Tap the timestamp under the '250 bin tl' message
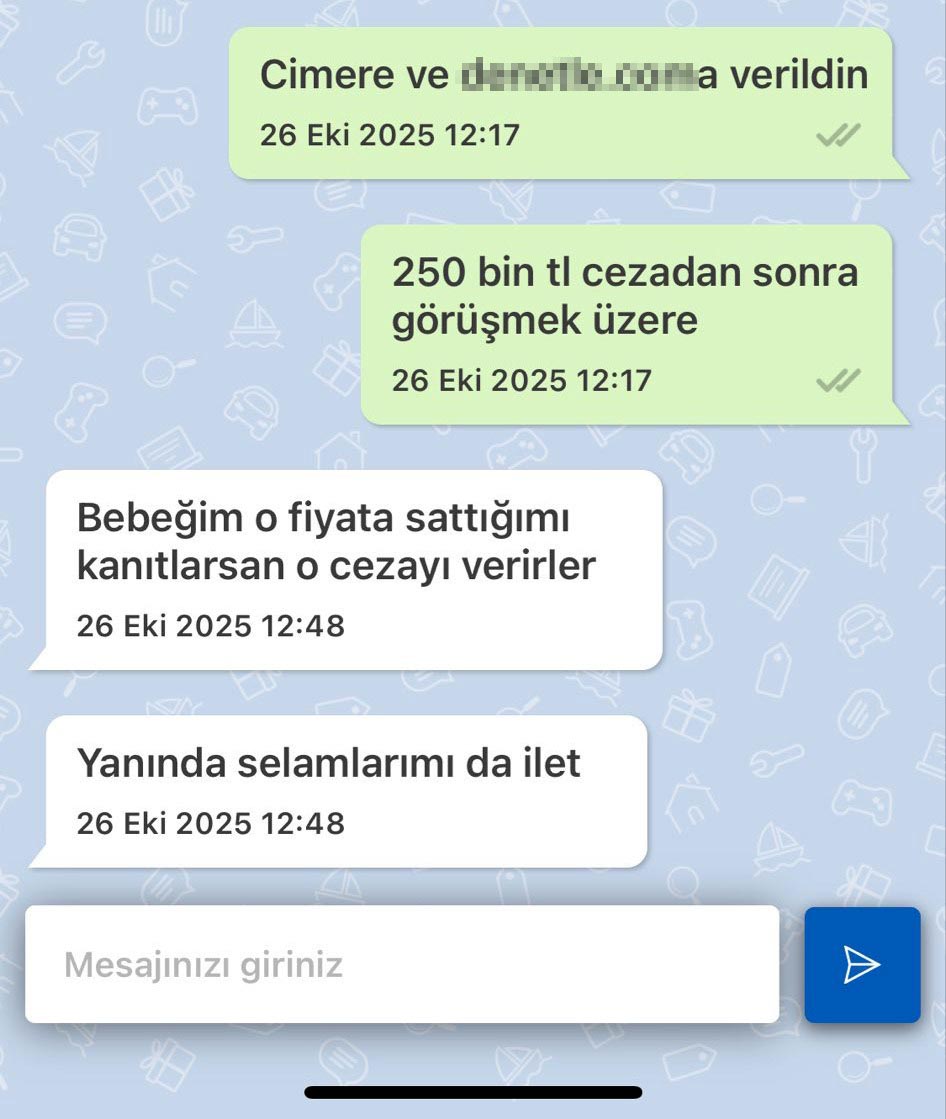Screen dimensions: 946x1119 click(x=522, y=380)
